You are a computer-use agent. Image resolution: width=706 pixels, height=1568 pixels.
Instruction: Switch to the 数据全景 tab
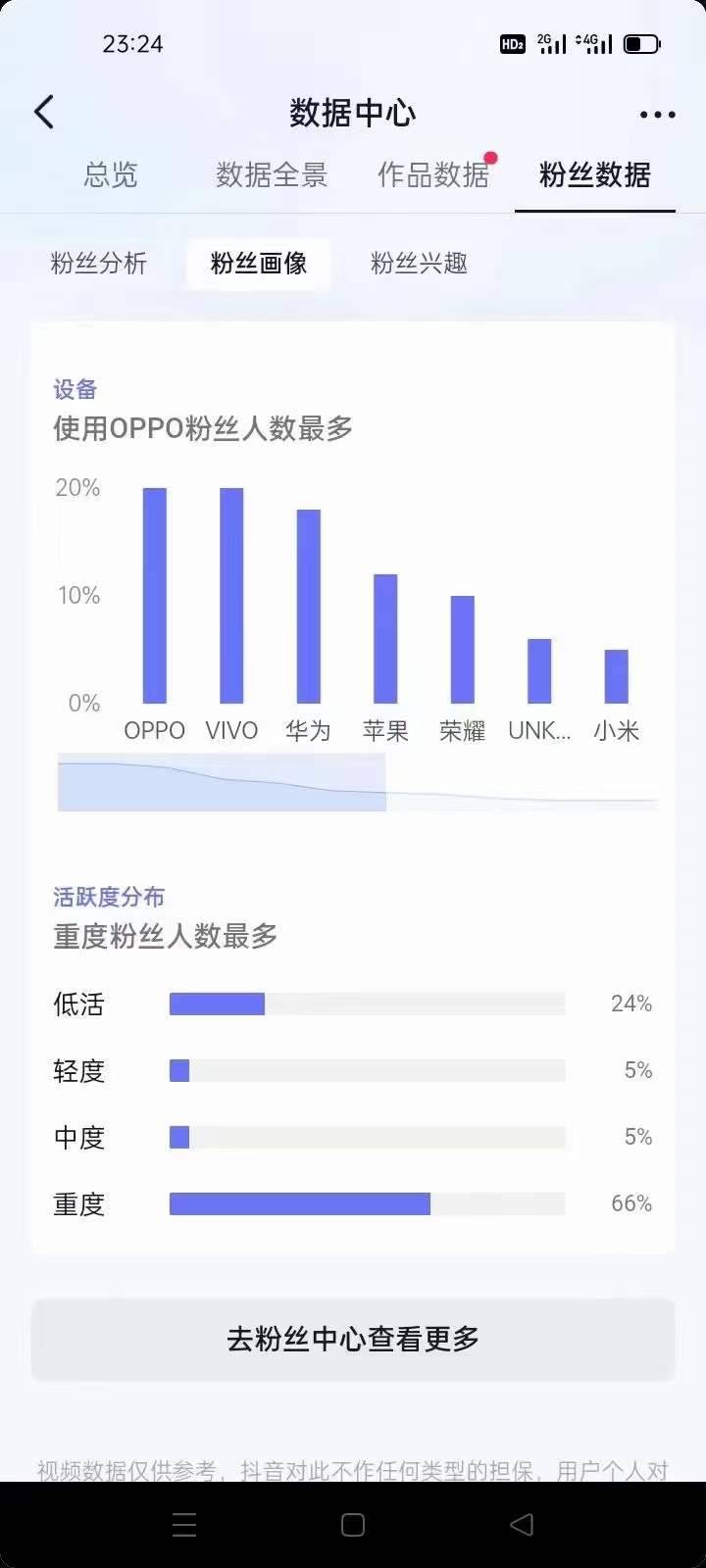272,175
